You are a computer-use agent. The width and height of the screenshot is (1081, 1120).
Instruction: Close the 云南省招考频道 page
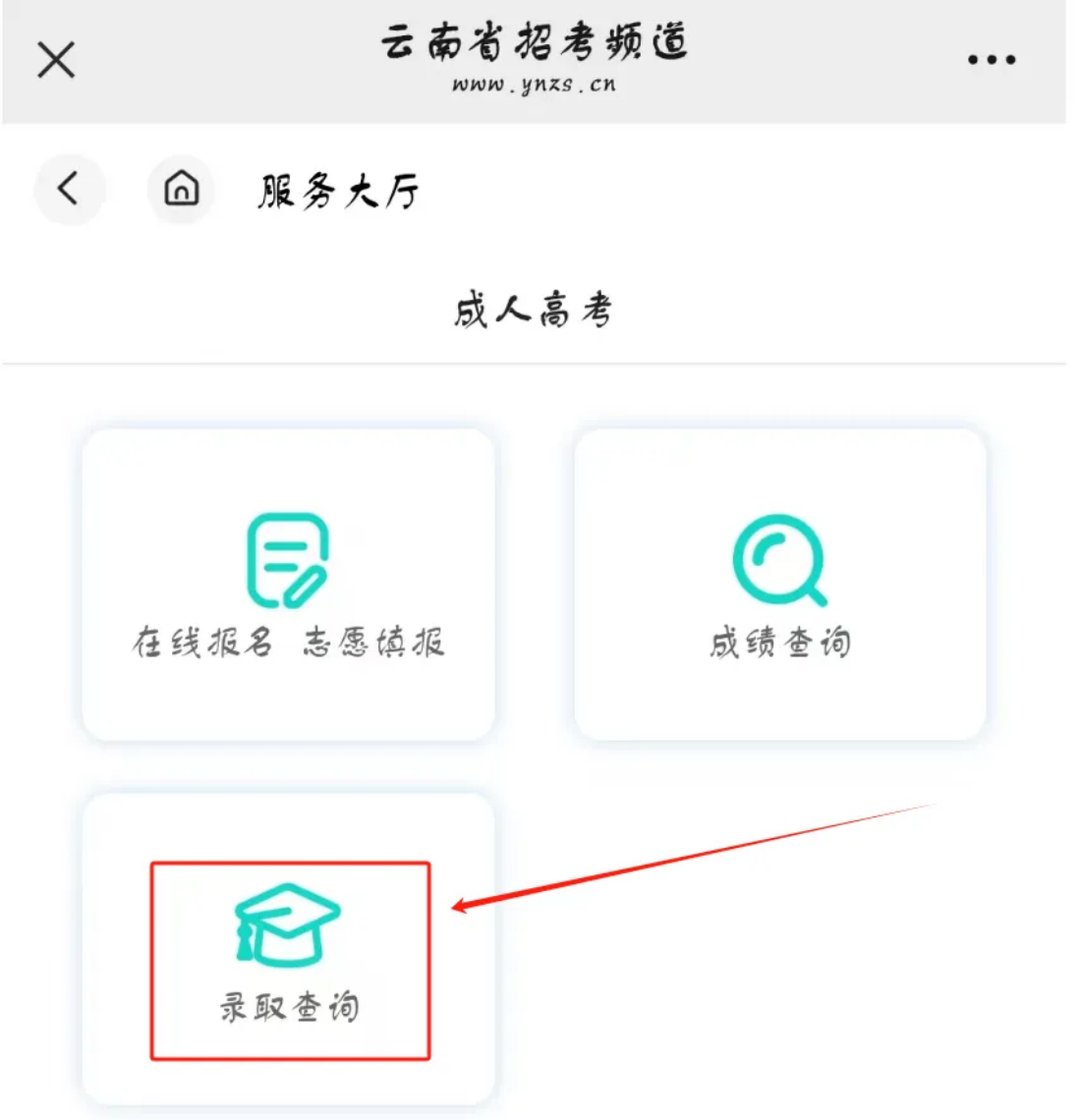coord(56,61)
